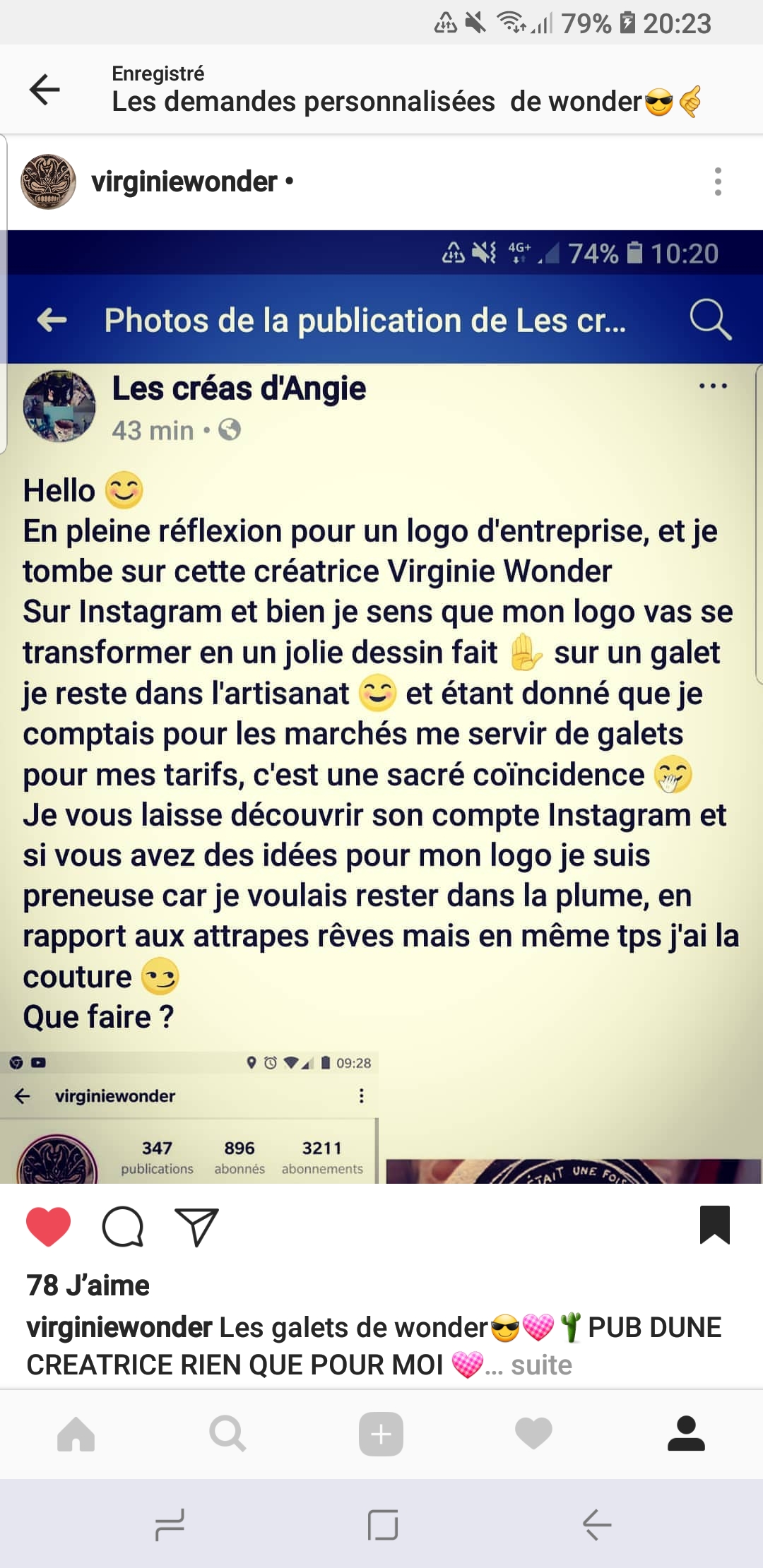Go back from the saved collection

coord(45,90)
